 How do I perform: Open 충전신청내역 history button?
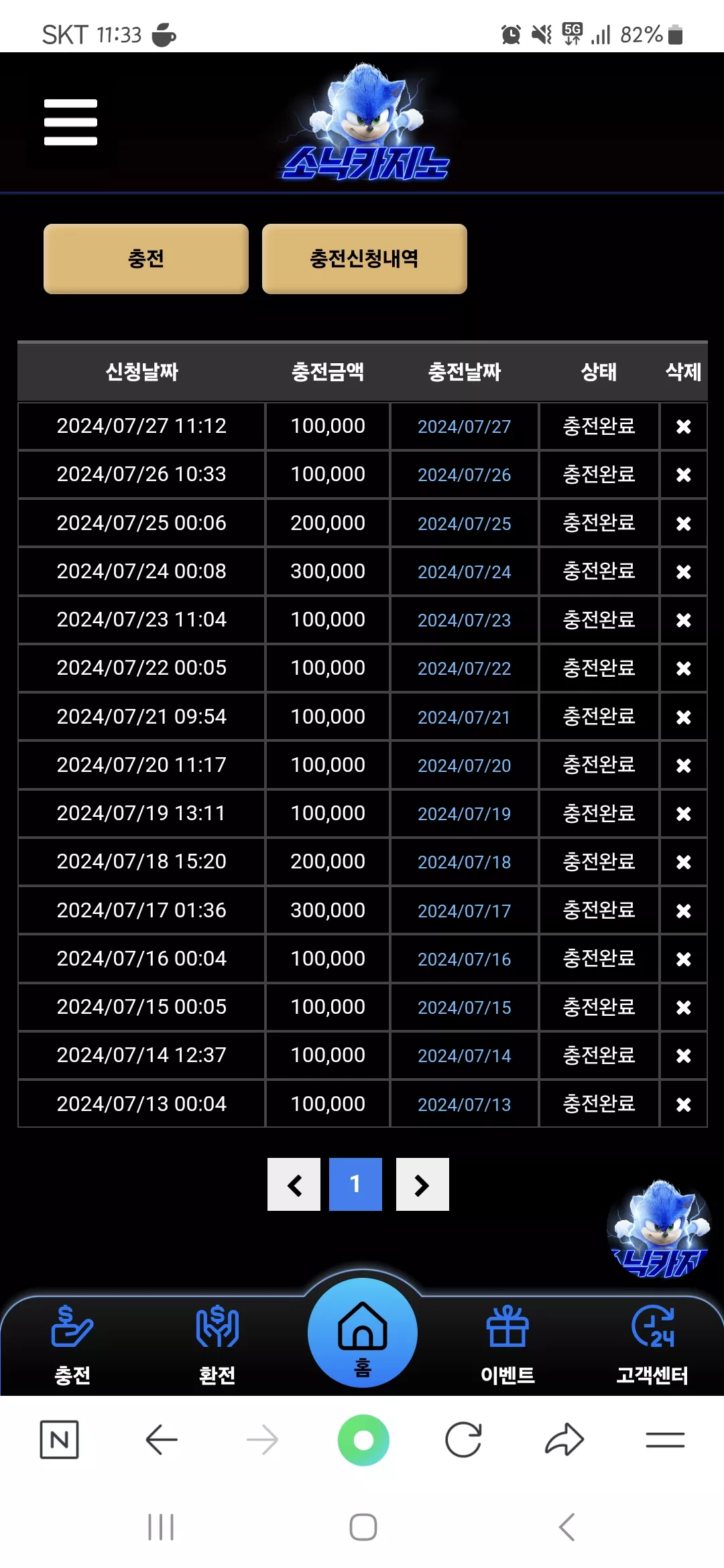click(x=365, y=259)
